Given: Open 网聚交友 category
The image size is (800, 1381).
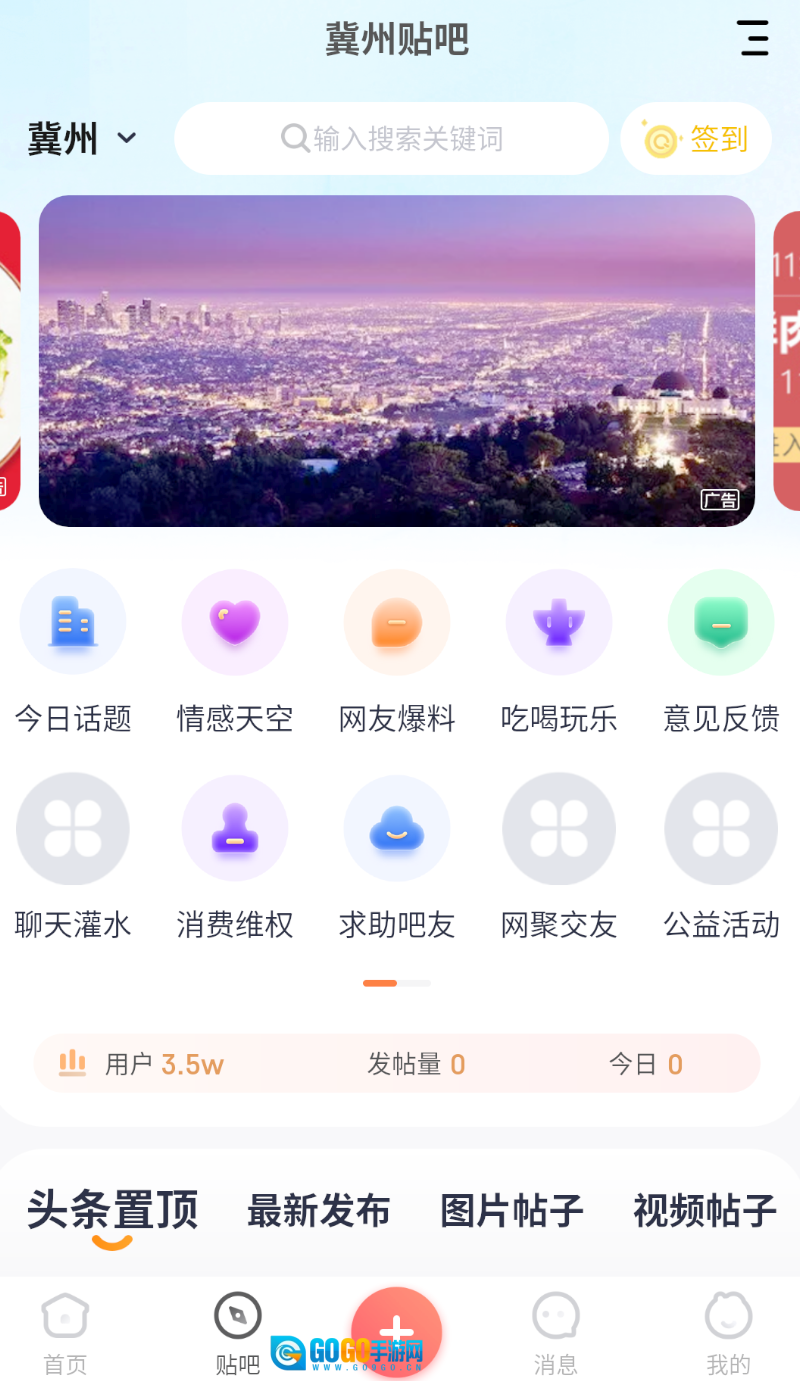Looking at the screenshot, I should tap(559, 828).
